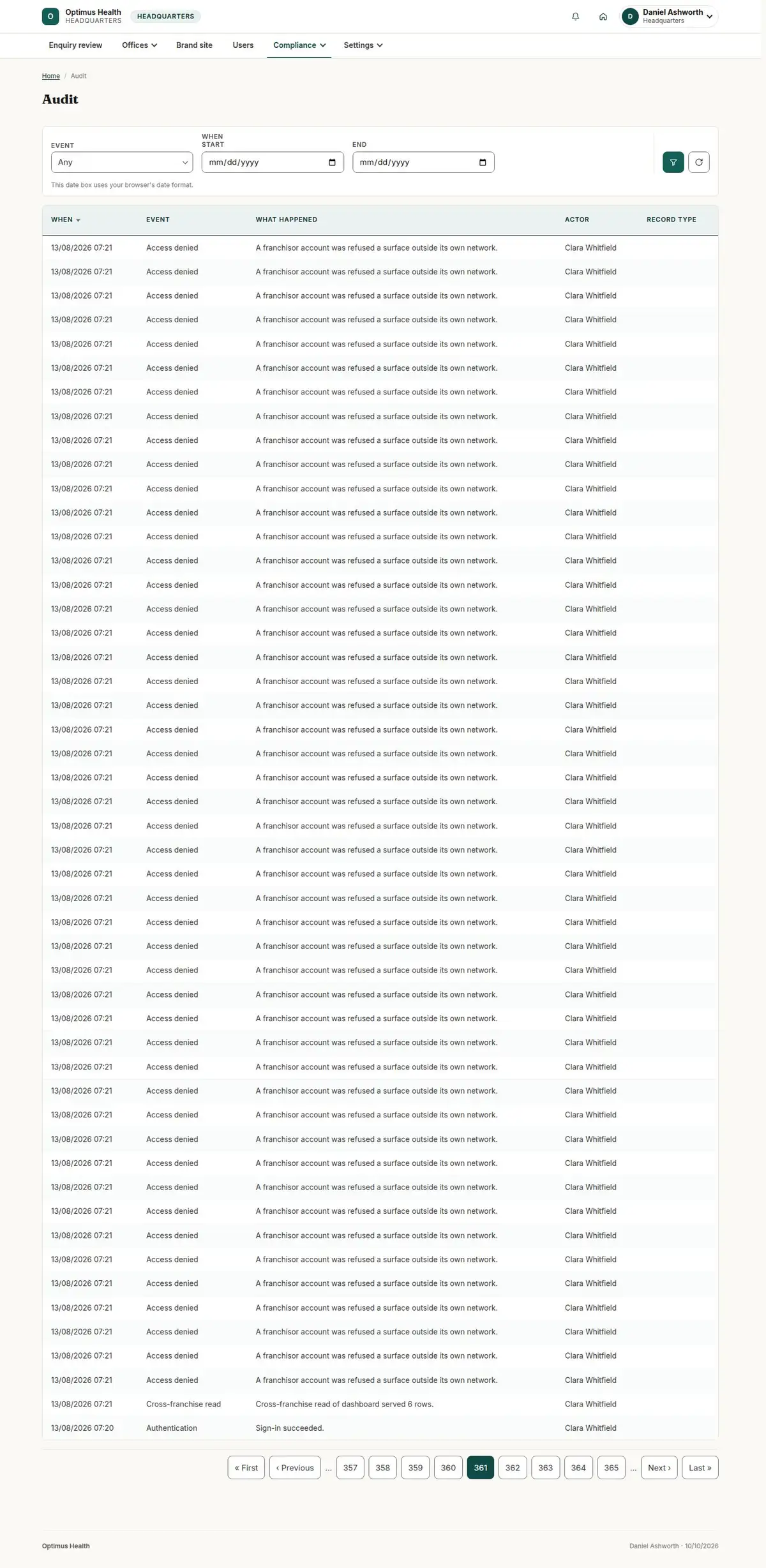Viewport: 766px width, 1568px height.
Task: Open the Enquiry review tab
Action: coord(75,45)
